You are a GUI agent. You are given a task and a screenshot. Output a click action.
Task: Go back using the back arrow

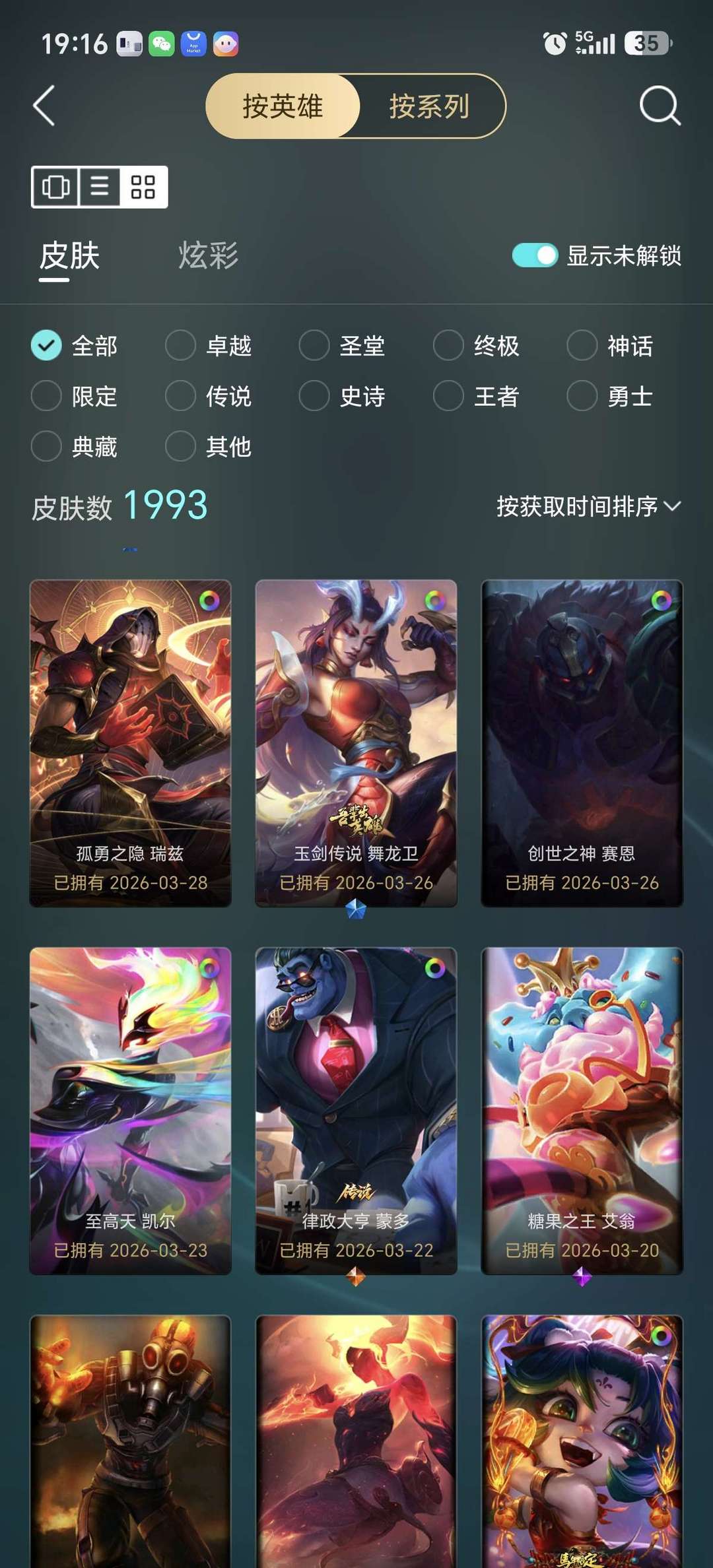tap(44, 106)
